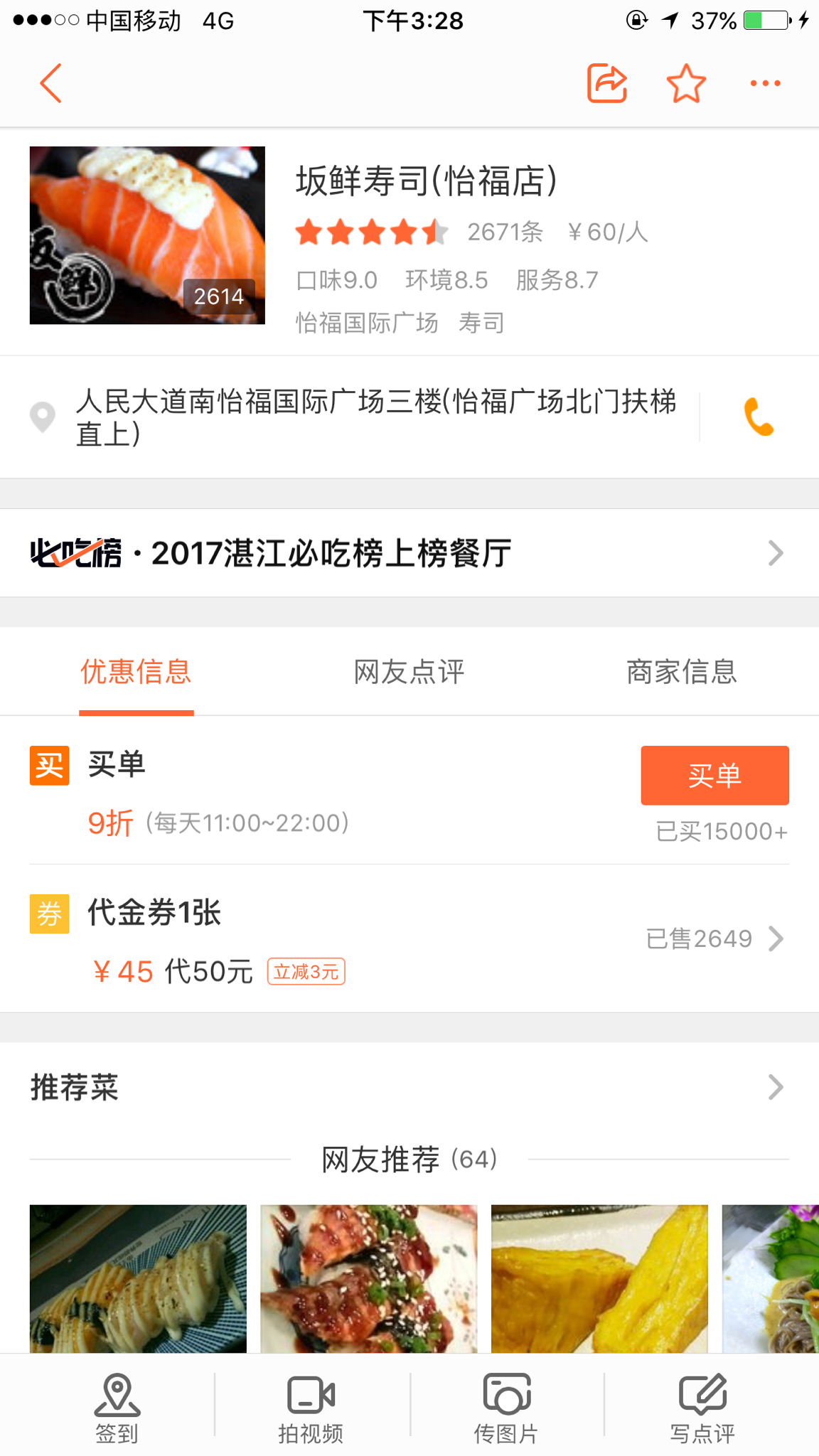
Task: Open the three-dot overflow menu
Action: (x=765, y=83)
